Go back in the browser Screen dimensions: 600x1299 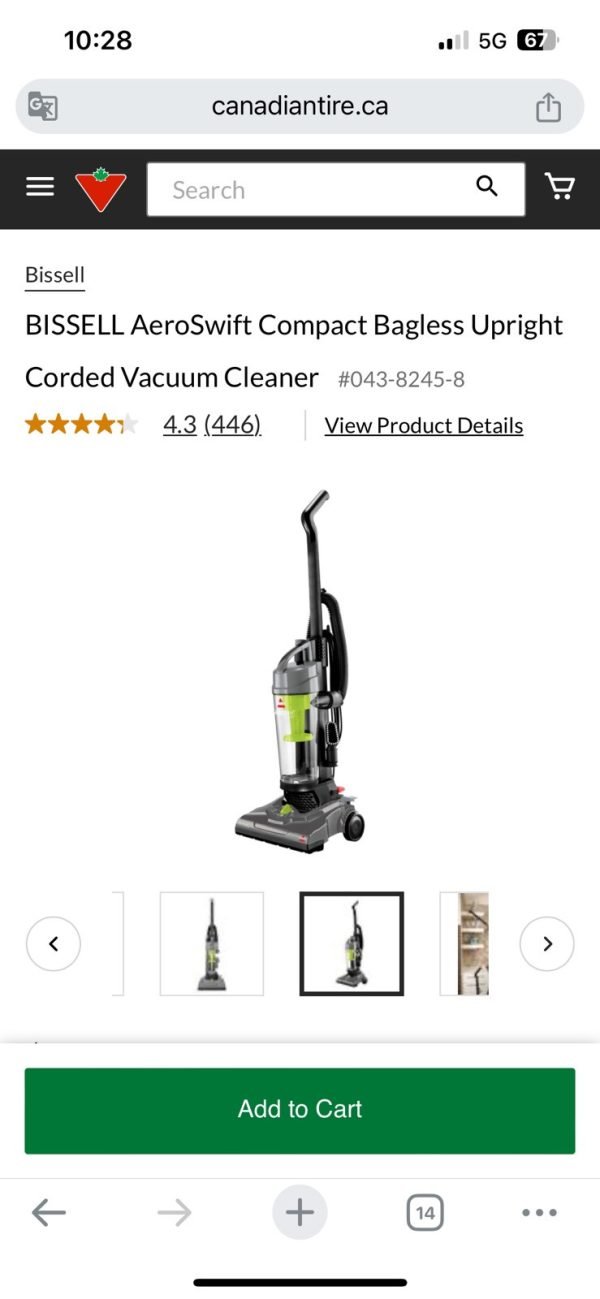pos(48,1213)
